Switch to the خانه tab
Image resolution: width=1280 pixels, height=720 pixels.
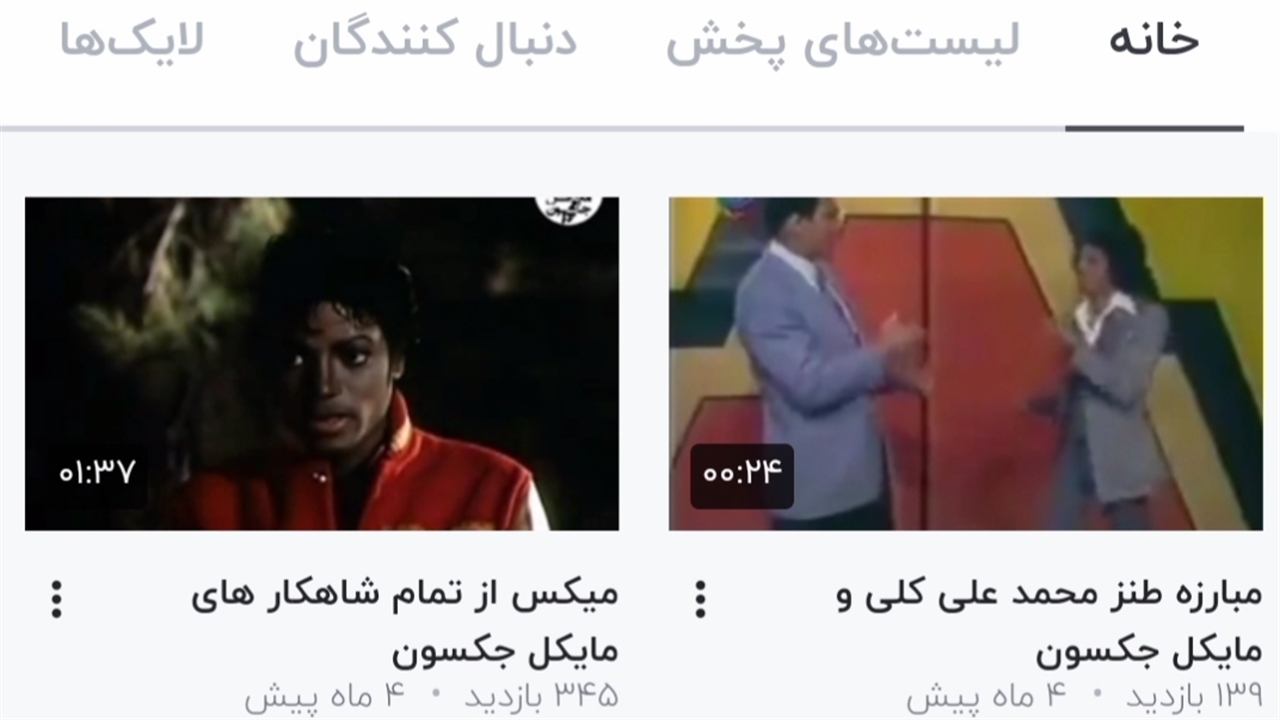pyautogui.click(x=1153, y=42)
